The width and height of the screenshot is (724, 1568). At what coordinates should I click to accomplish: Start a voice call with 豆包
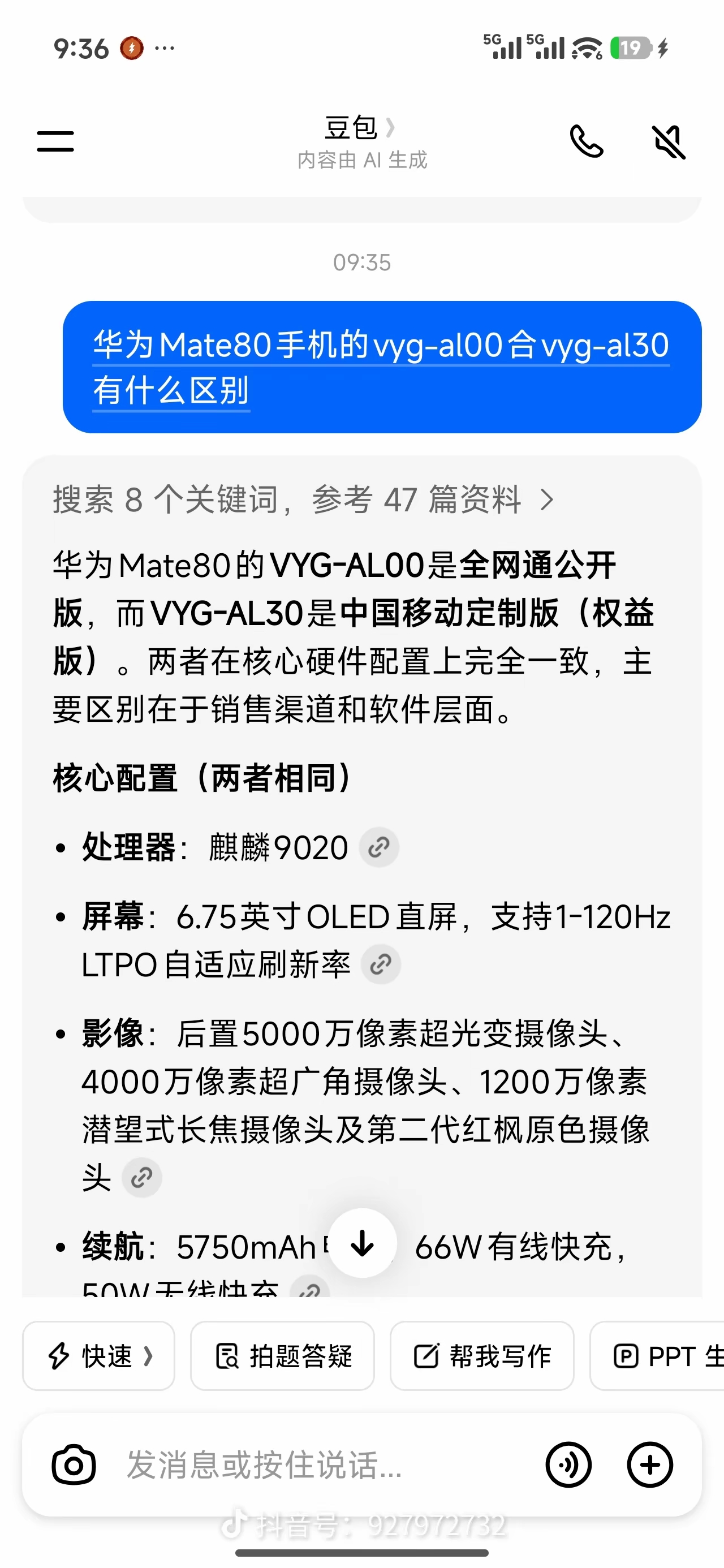coord(586,141)
